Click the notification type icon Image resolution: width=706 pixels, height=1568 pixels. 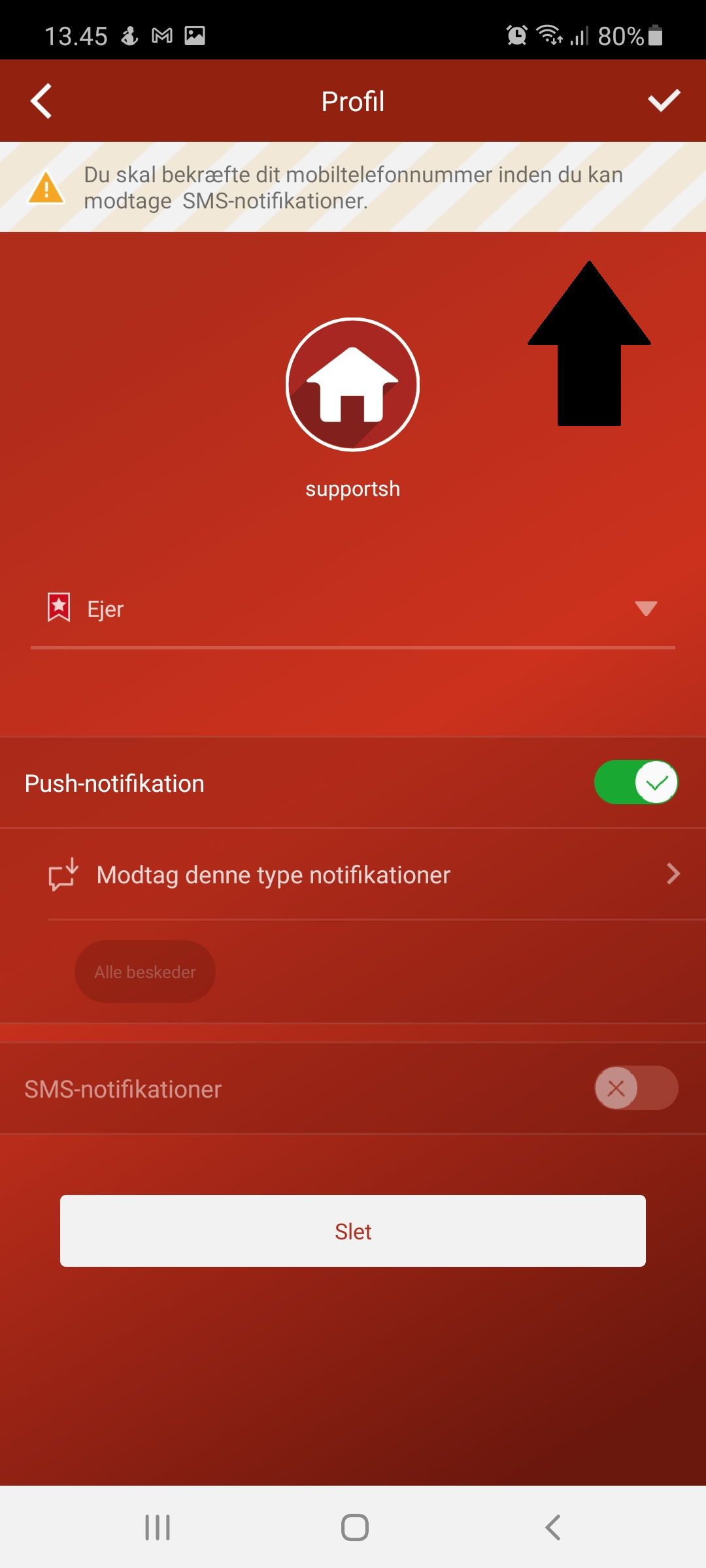point(63,874)
